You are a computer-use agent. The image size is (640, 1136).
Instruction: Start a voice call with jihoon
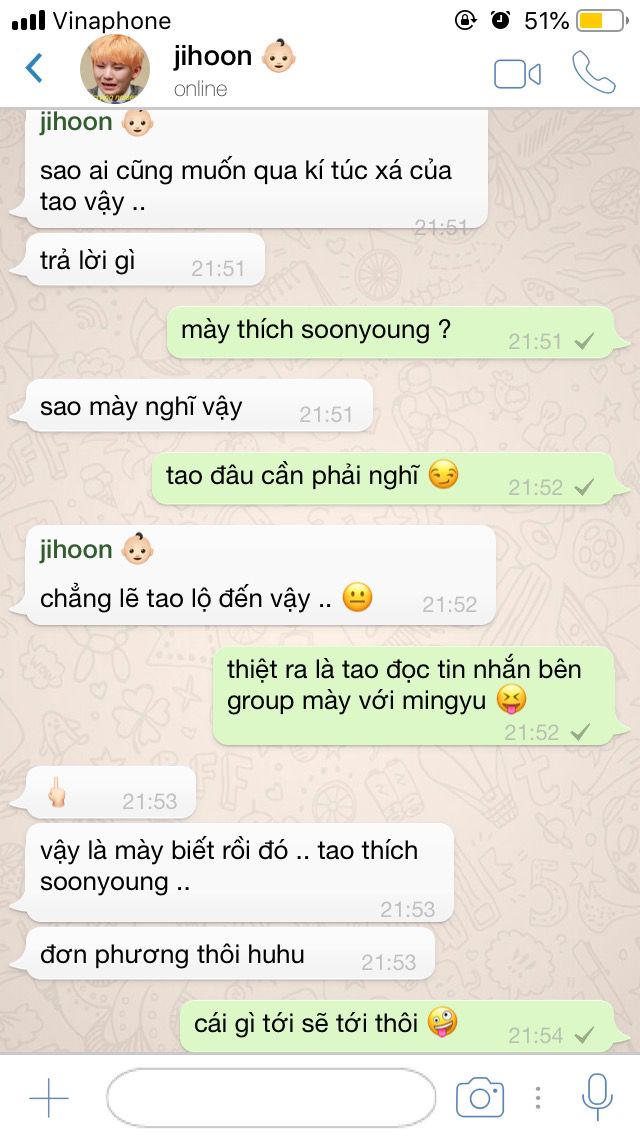[x=593, y=72]
